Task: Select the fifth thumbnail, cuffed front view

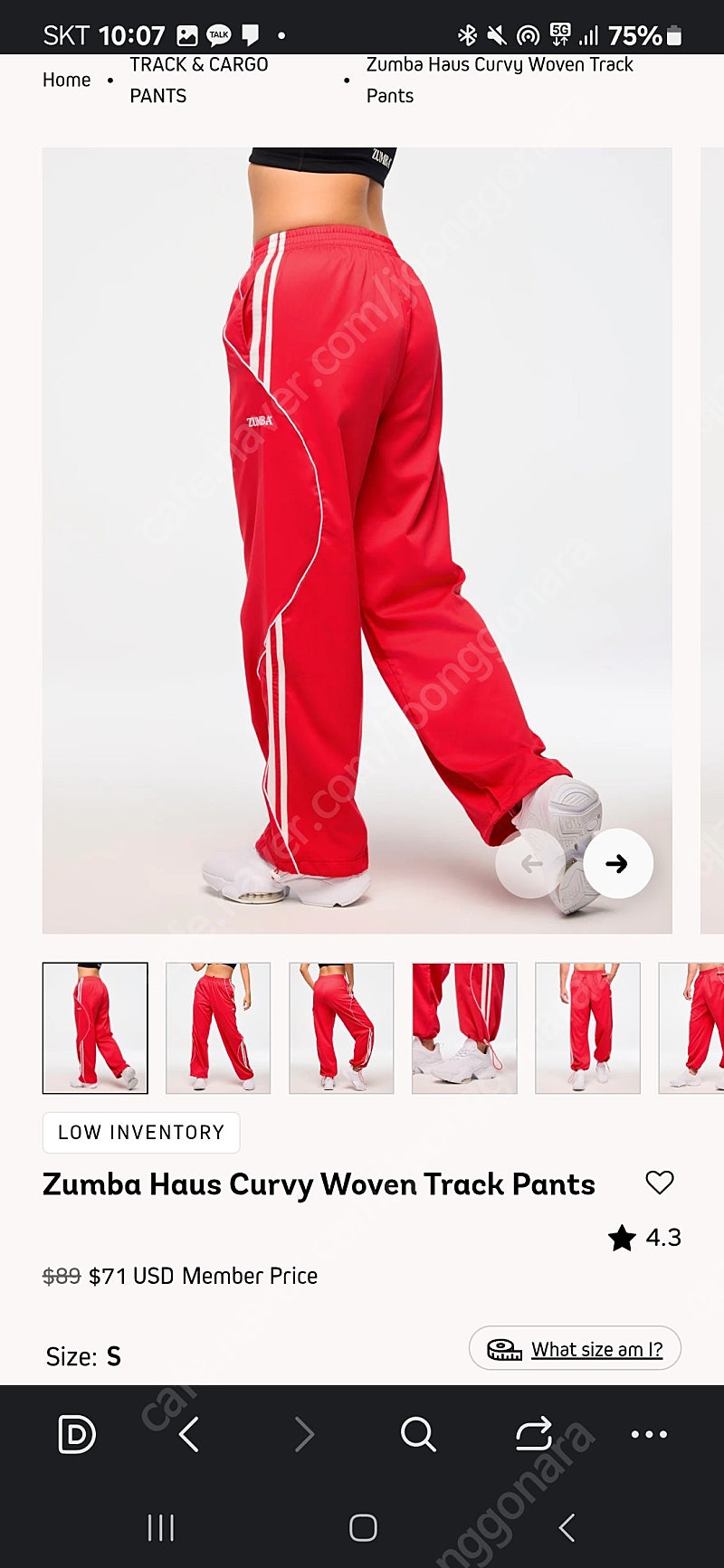Action: click(587, 1028)
